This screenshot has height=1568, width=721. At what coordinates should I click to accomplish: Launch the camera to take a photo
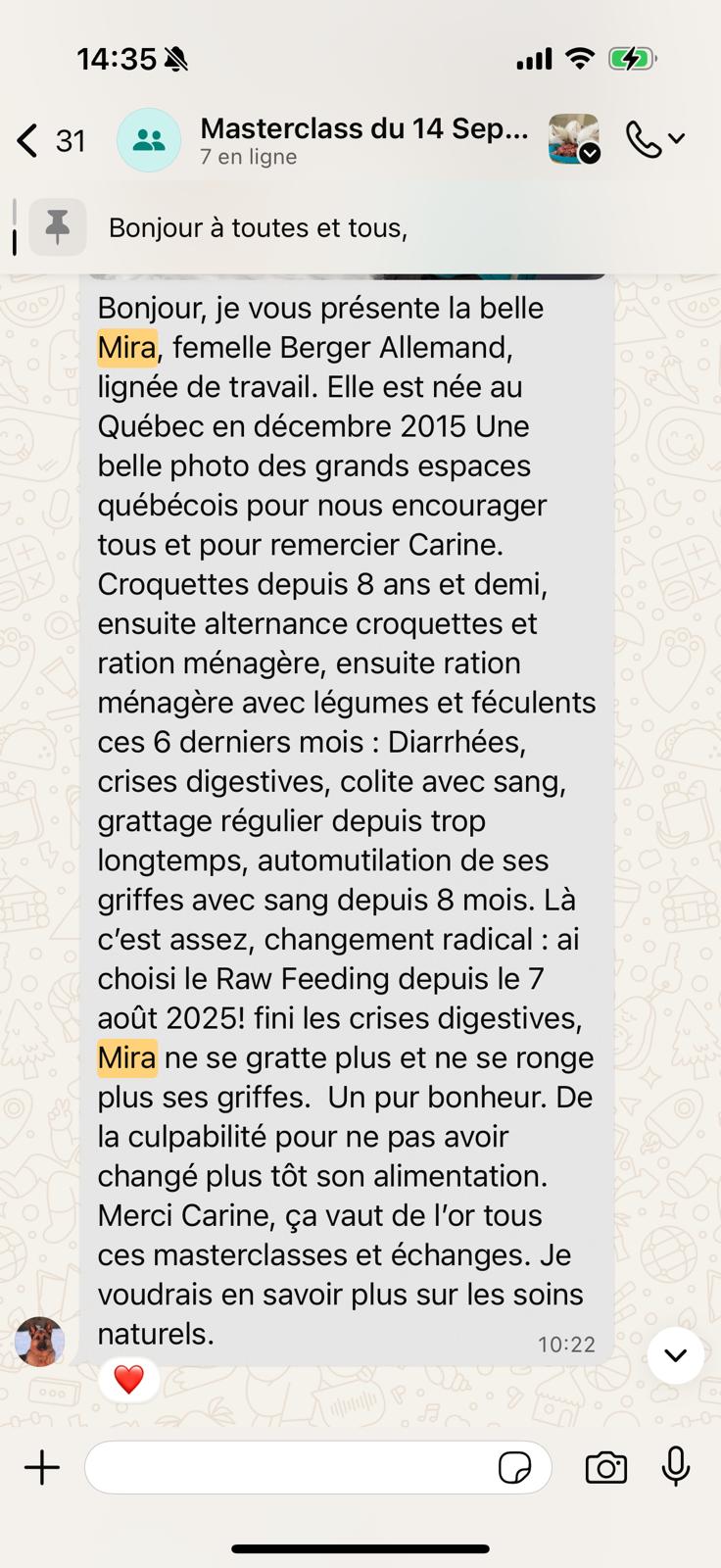pyautogui.click(x=606, y=1467)
